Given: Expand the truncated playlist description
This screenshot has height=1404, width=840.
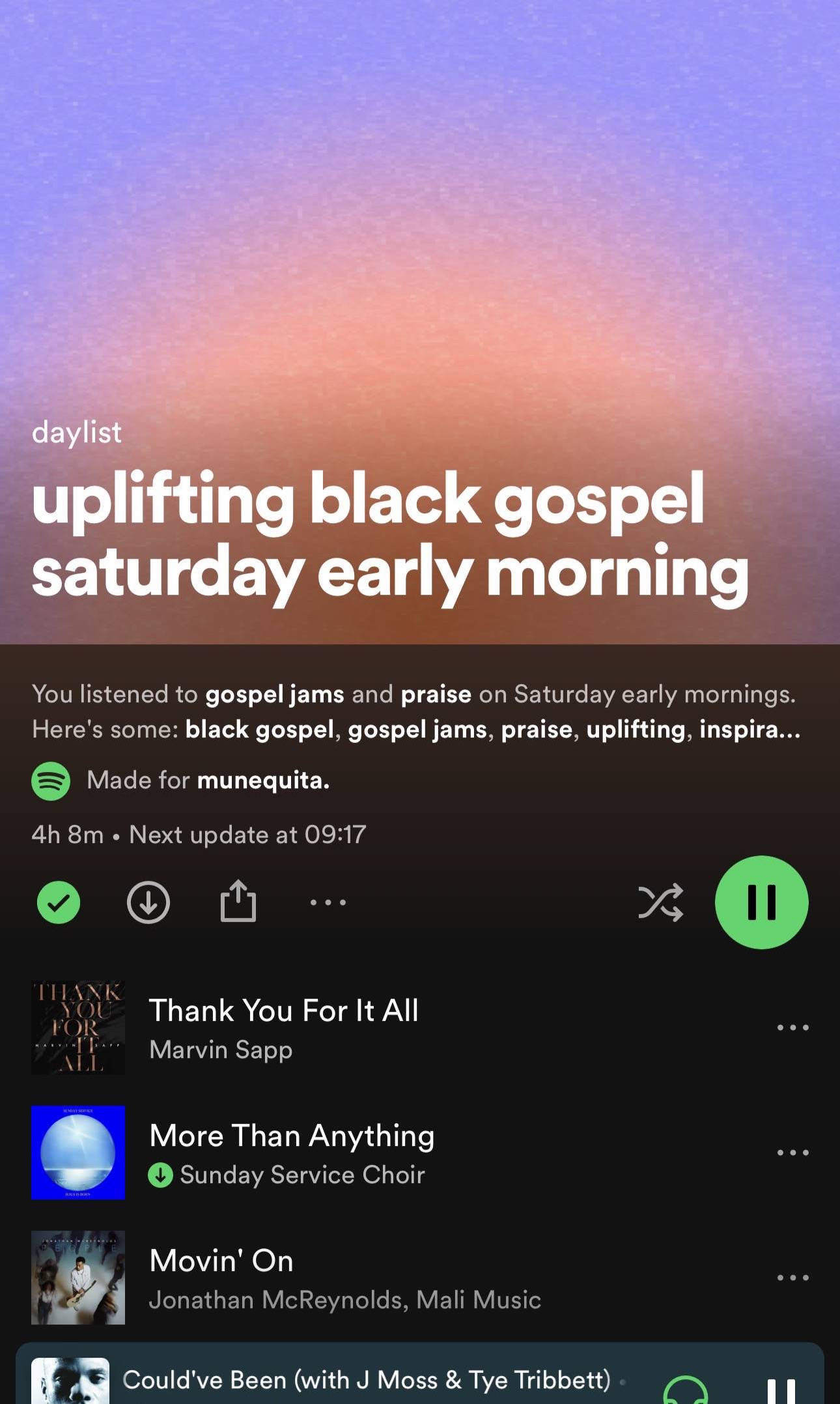Looking at the screenshot, I should [749, 730].
